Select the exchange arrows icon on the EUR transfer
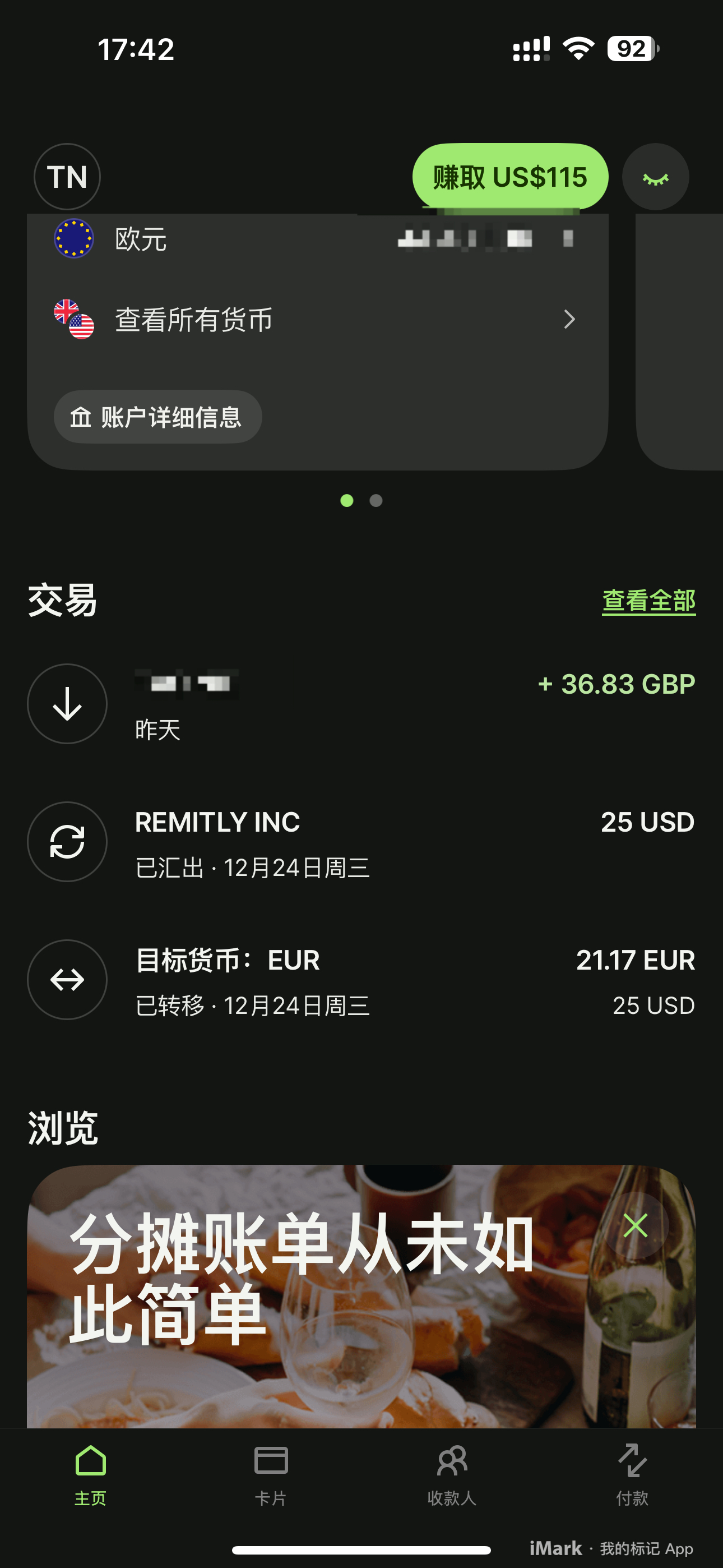Viewport: 723px width, 1568px height. click(67, 980)
